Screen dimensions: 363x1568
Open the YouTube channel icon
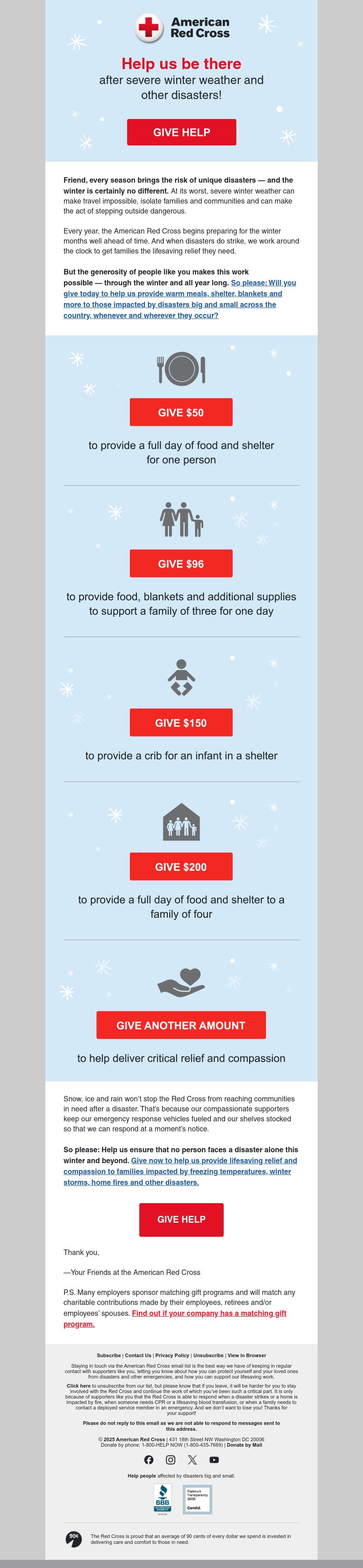click(x=214, y=1460)
